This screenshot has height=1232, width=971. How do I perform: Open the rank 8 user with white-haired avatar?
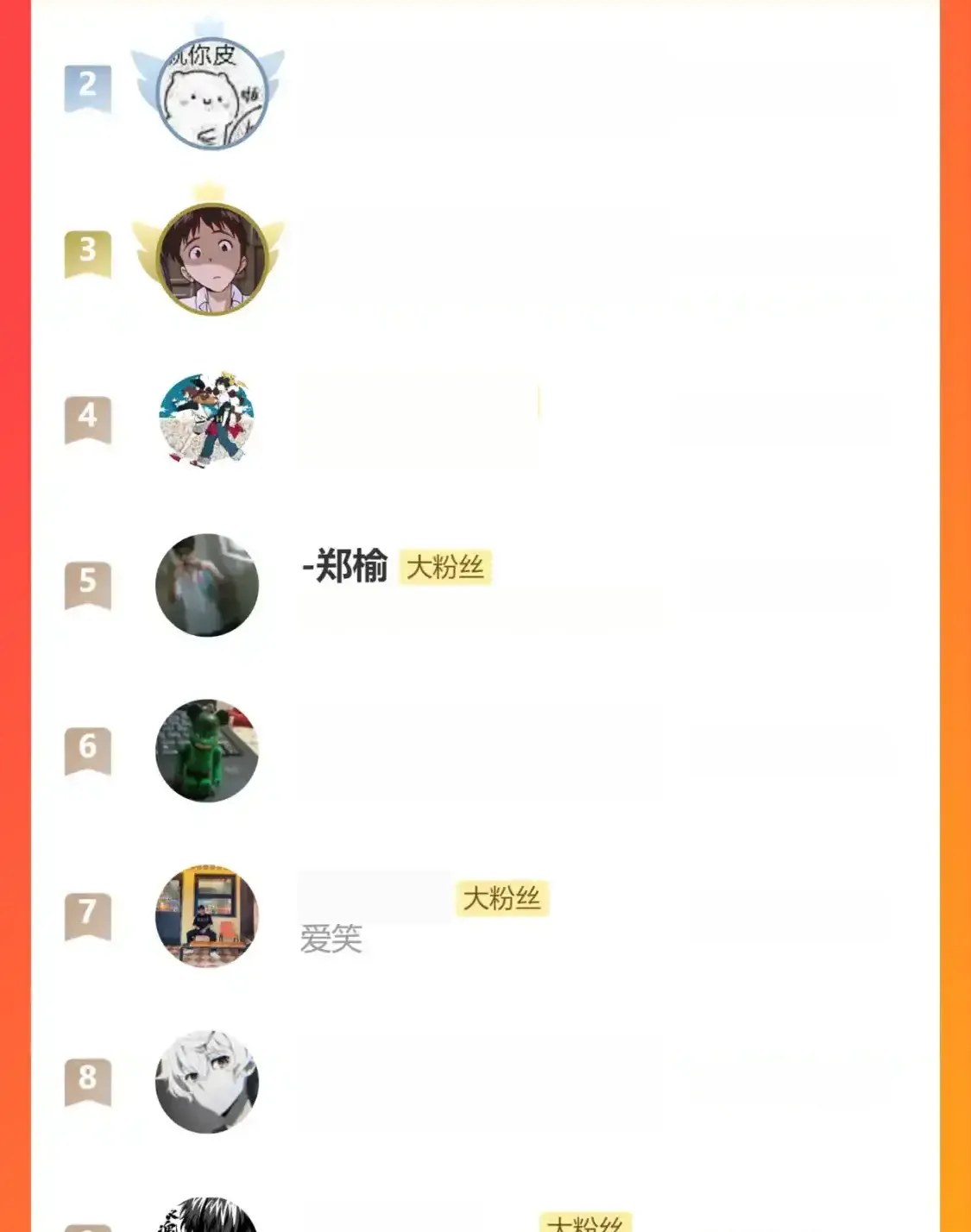(207, 1081)
